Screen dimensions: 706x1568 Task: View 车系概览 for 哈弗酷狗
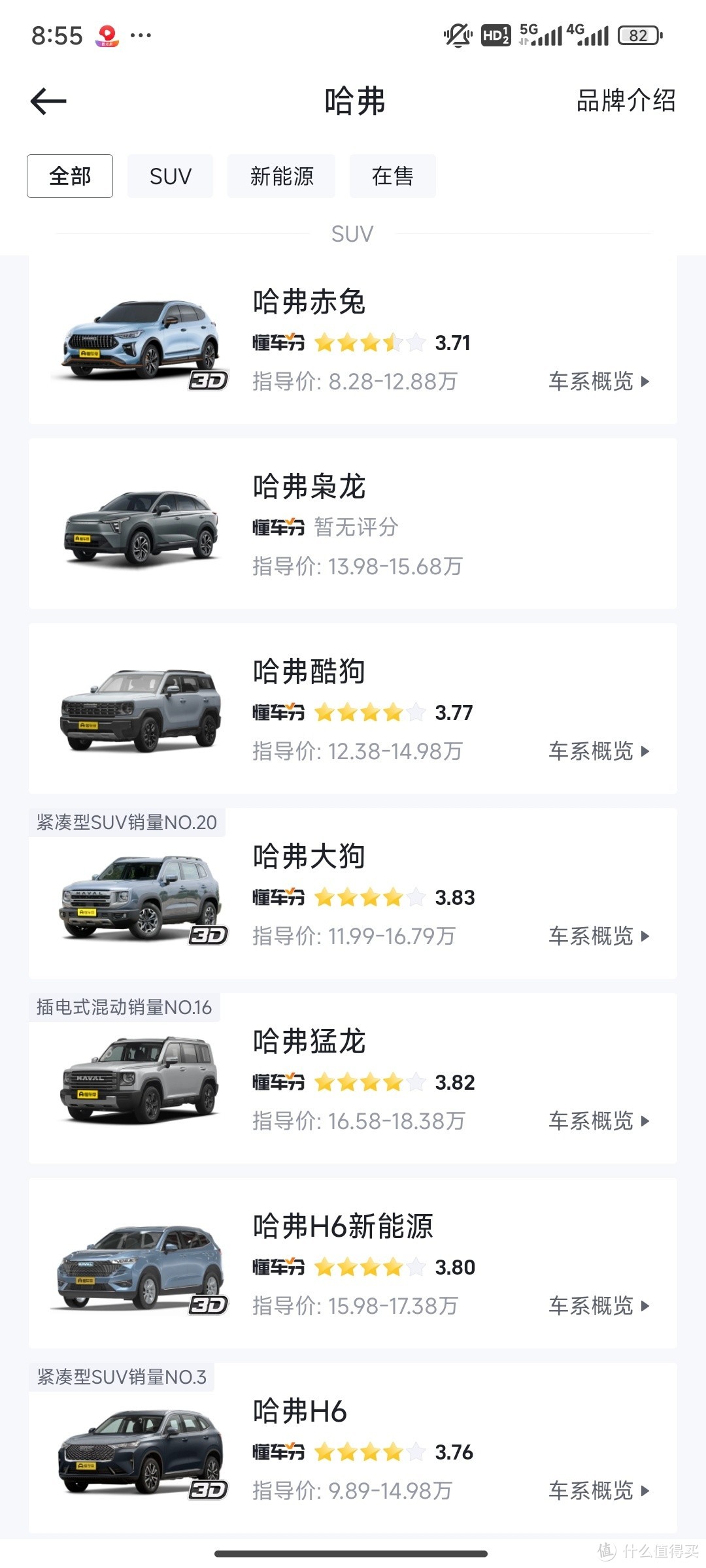point(599,751)
